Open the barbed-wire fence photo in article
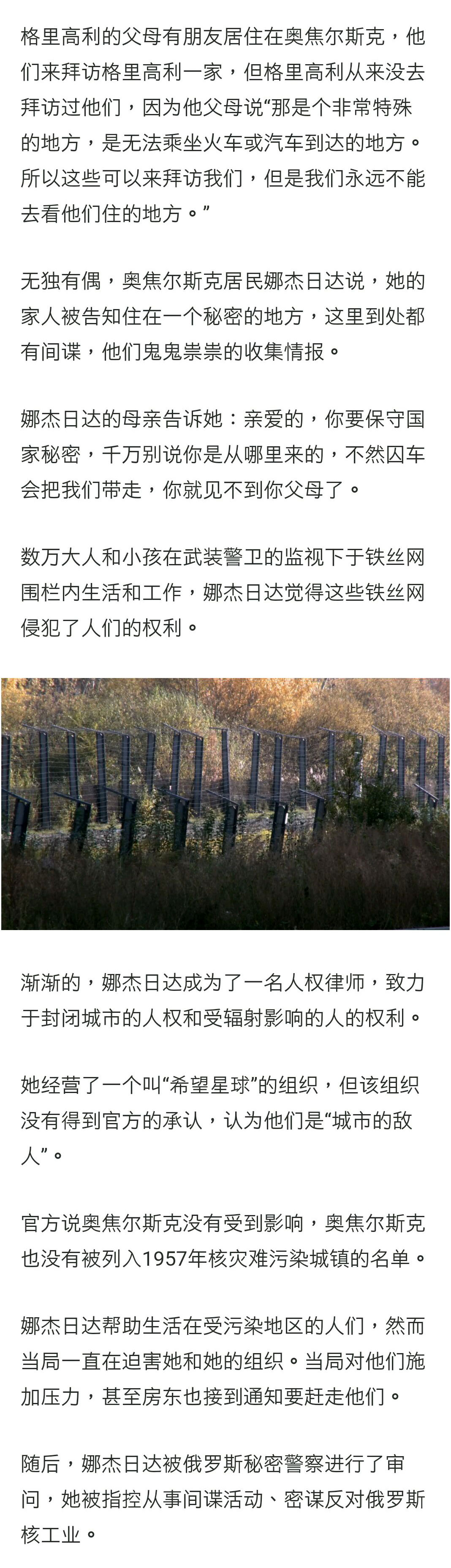Screen dimensions: 451x1568 tap(225, 803)
